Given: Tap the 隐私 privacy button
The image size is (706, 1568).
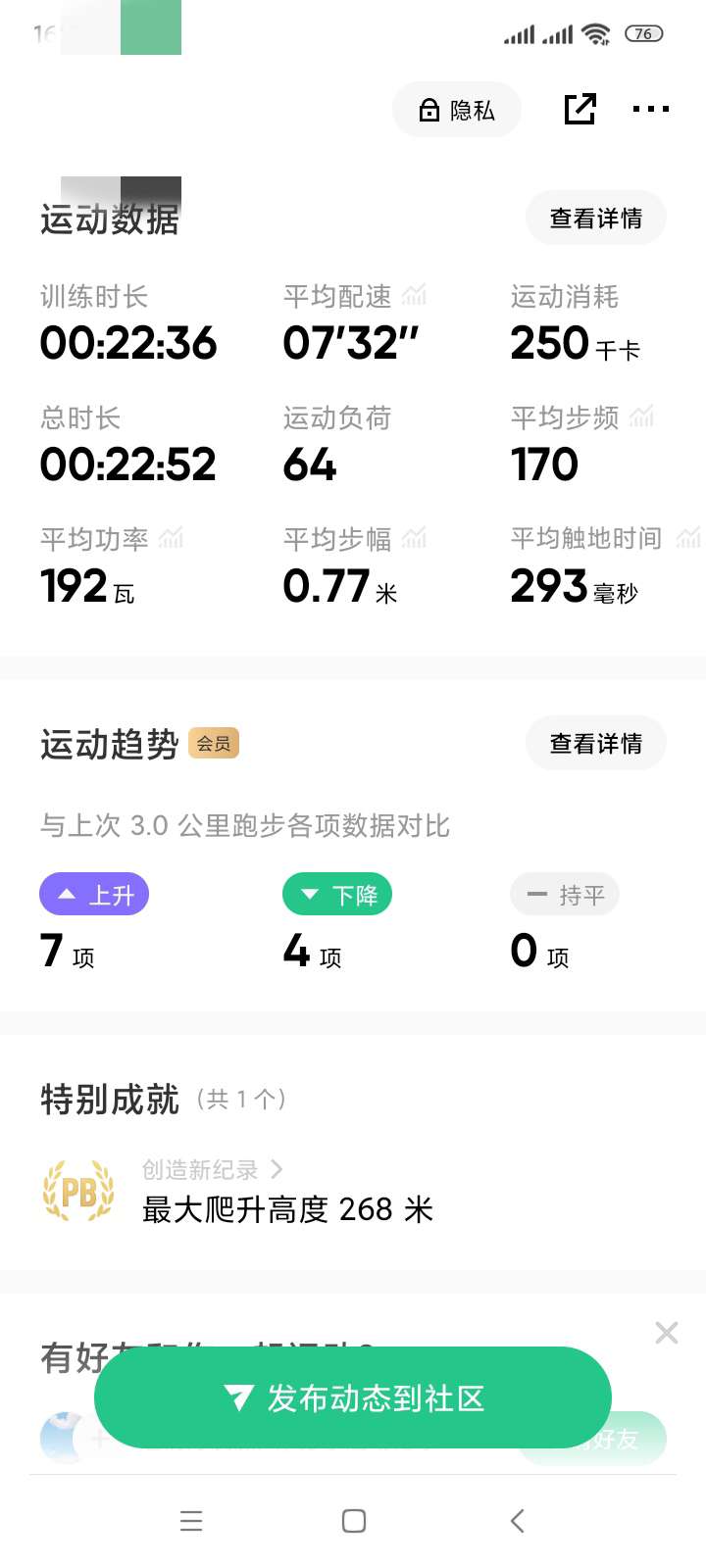Looking at the screenshot, I should (x=457, y=110).
